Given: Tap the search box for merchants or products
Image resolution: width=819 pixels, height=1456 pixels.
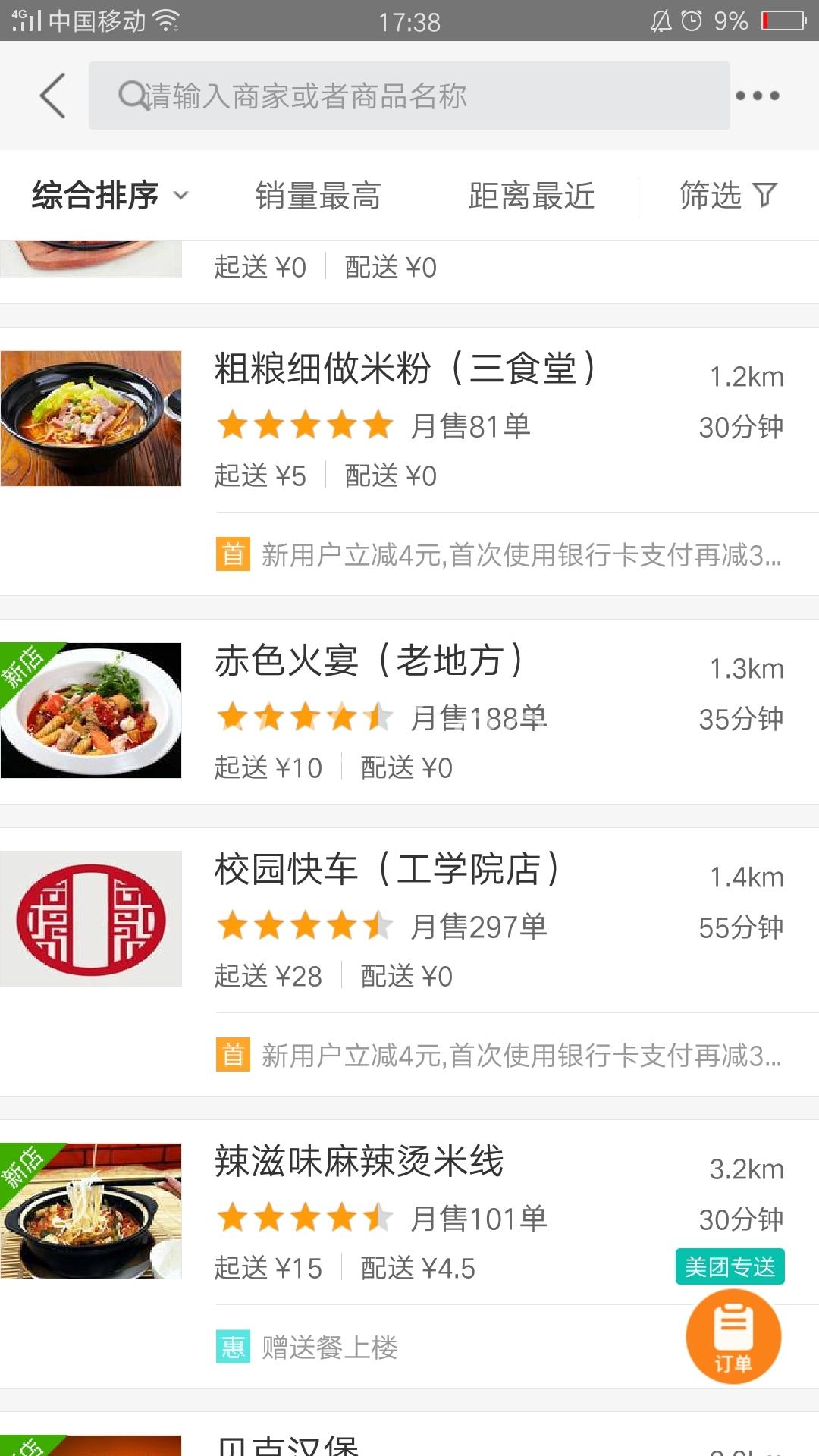Looking at the screenshot, I should point(409,96).
